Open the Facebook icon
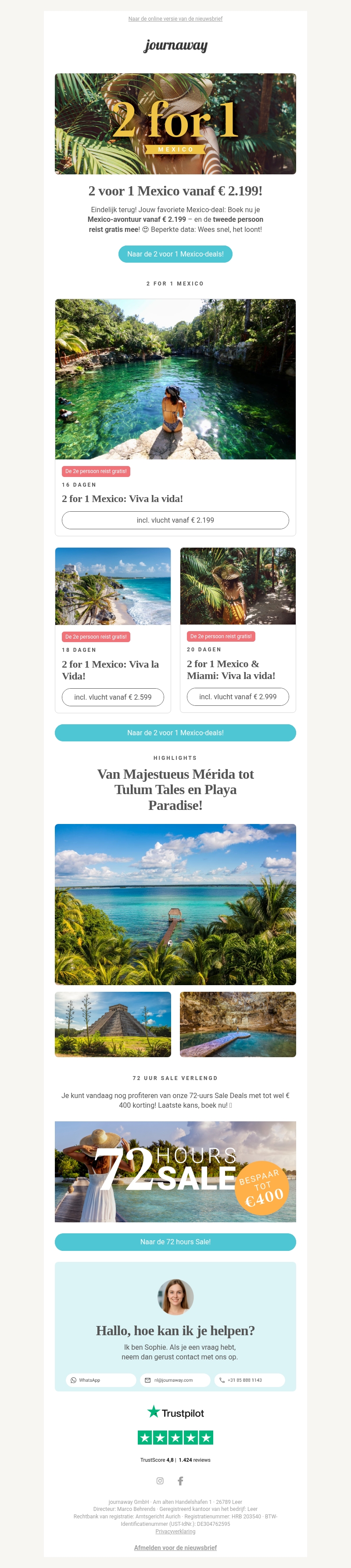Viewport: 351px width, 1568px height. (x=180, y=1480)
